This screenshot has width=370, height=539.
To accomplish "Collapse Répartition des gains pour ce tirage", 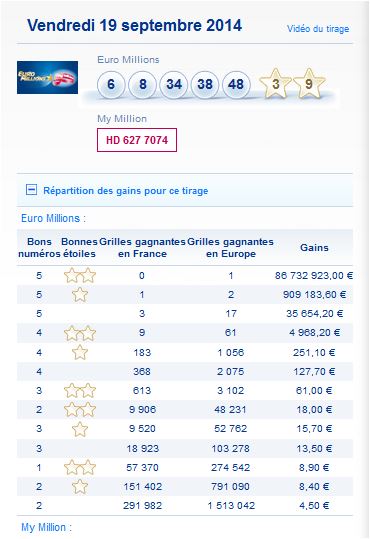I will tap(31, 189).
